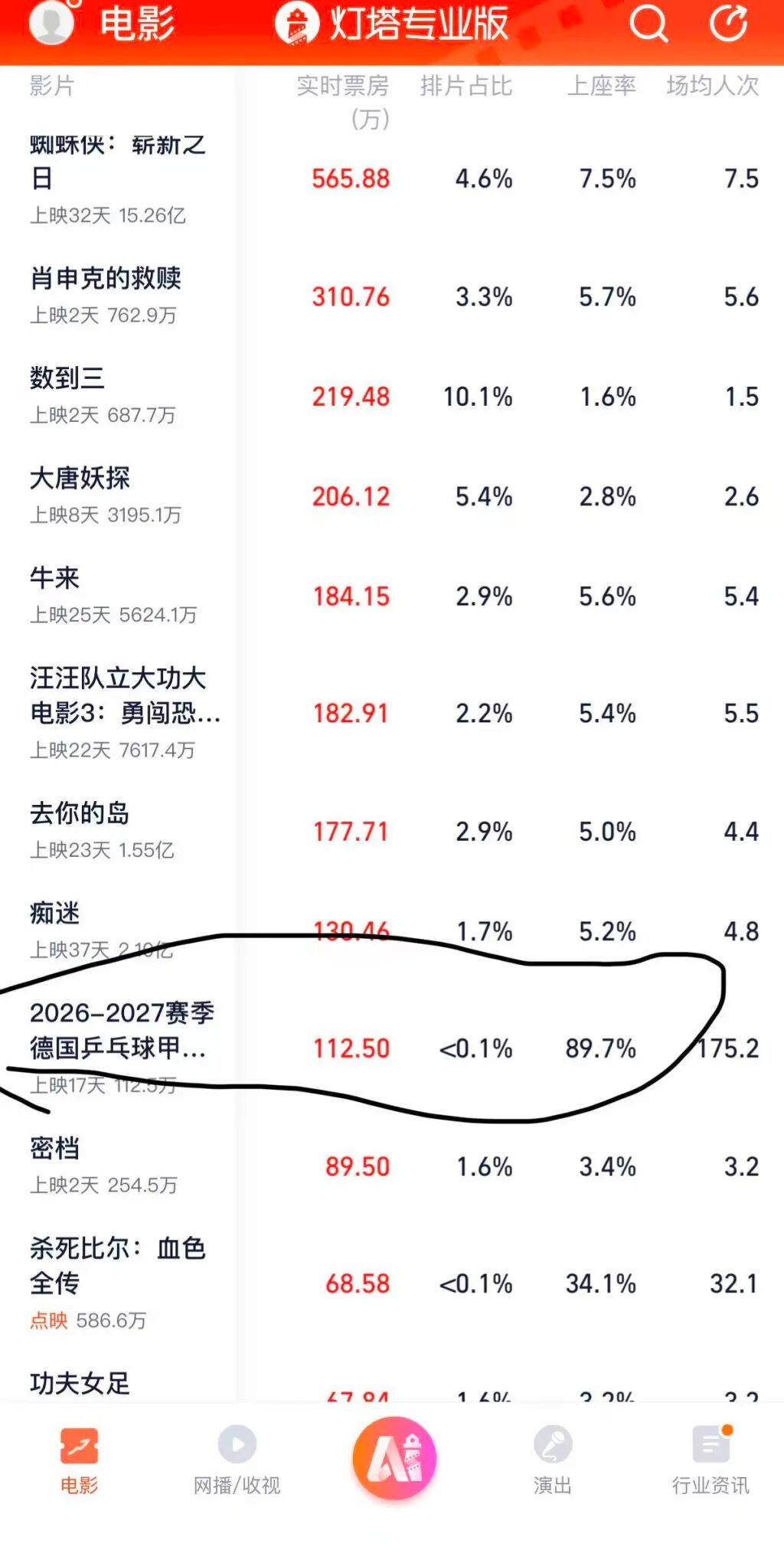The width and height of the screenshot is (784, 1563).
Task: Open the 密档 movie row
Action: pyautogui.click(x=392, y=1166)
